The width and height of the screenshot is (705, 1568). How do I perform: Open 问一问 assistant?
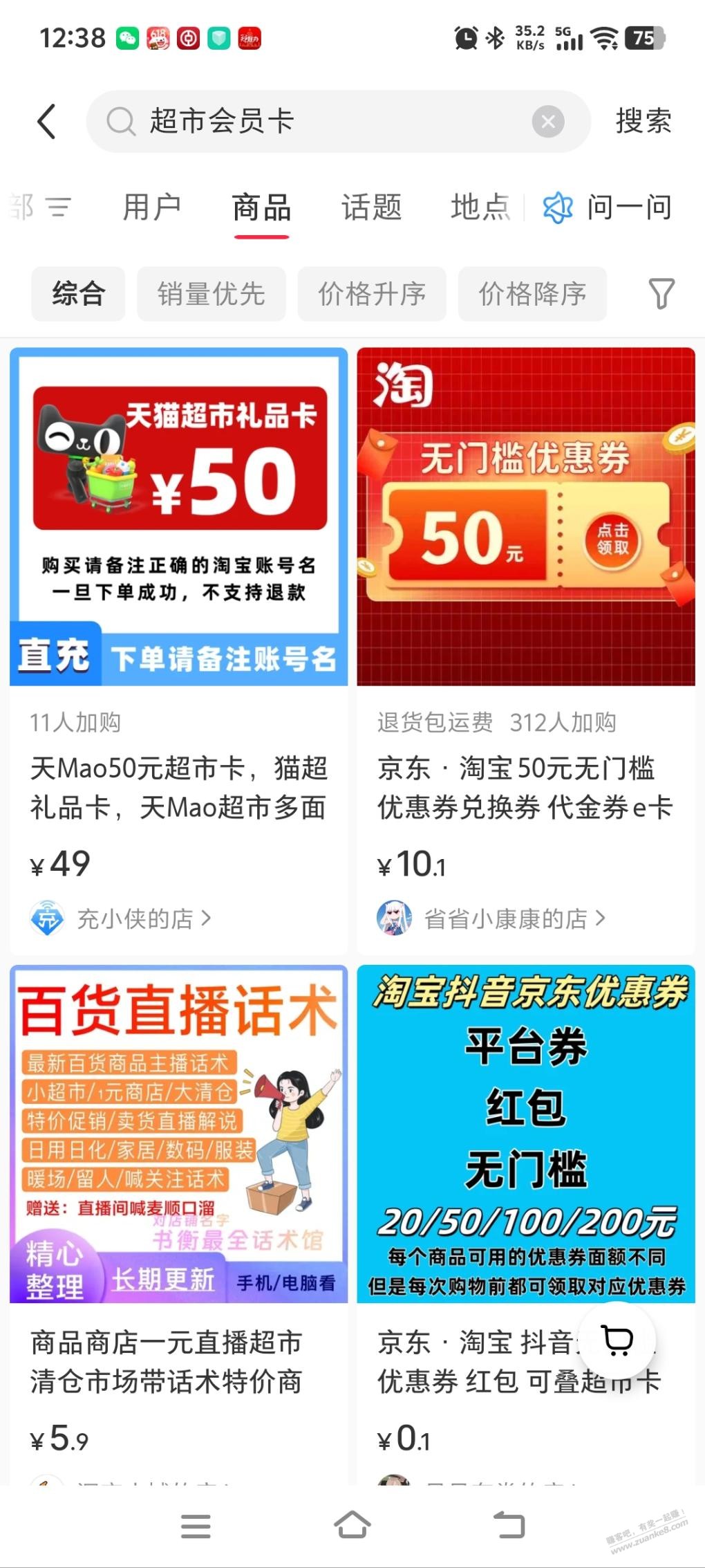[608, 207]
